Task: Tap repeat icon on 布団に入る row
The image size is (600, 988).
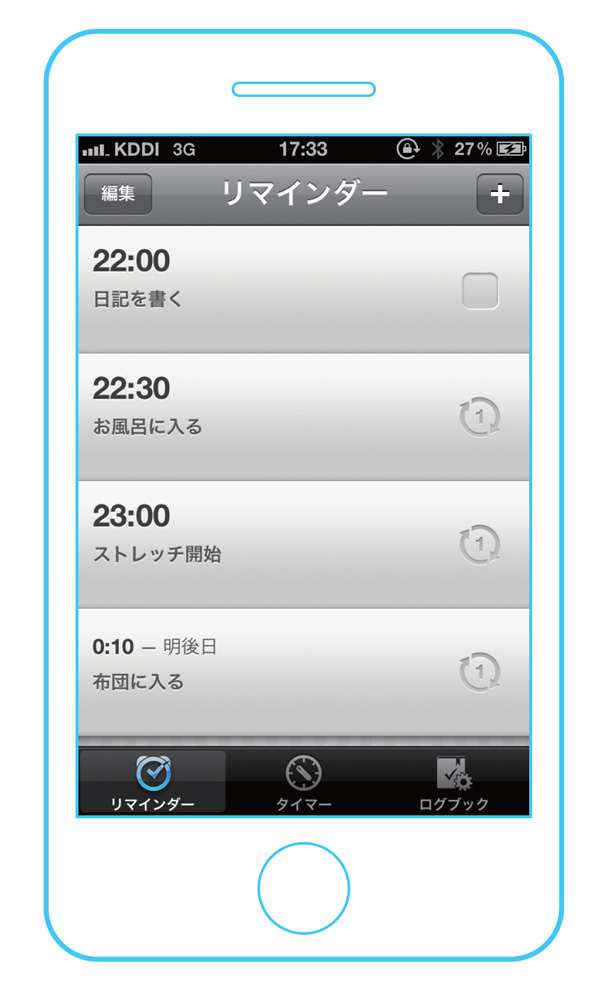Action: 480,672
